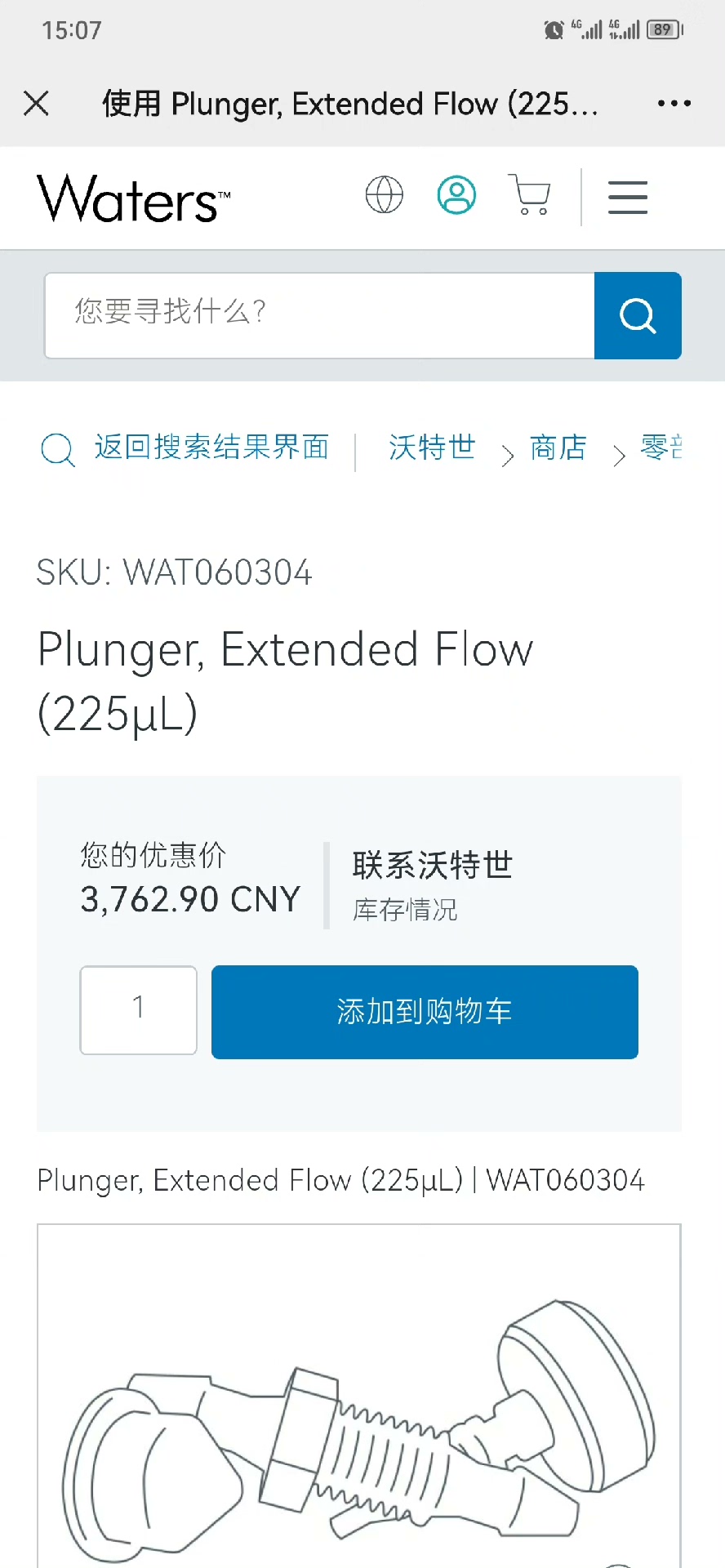This screenshot has width=725, height=1568.
Task: Tap the blue search submit button
Action: 638,315
